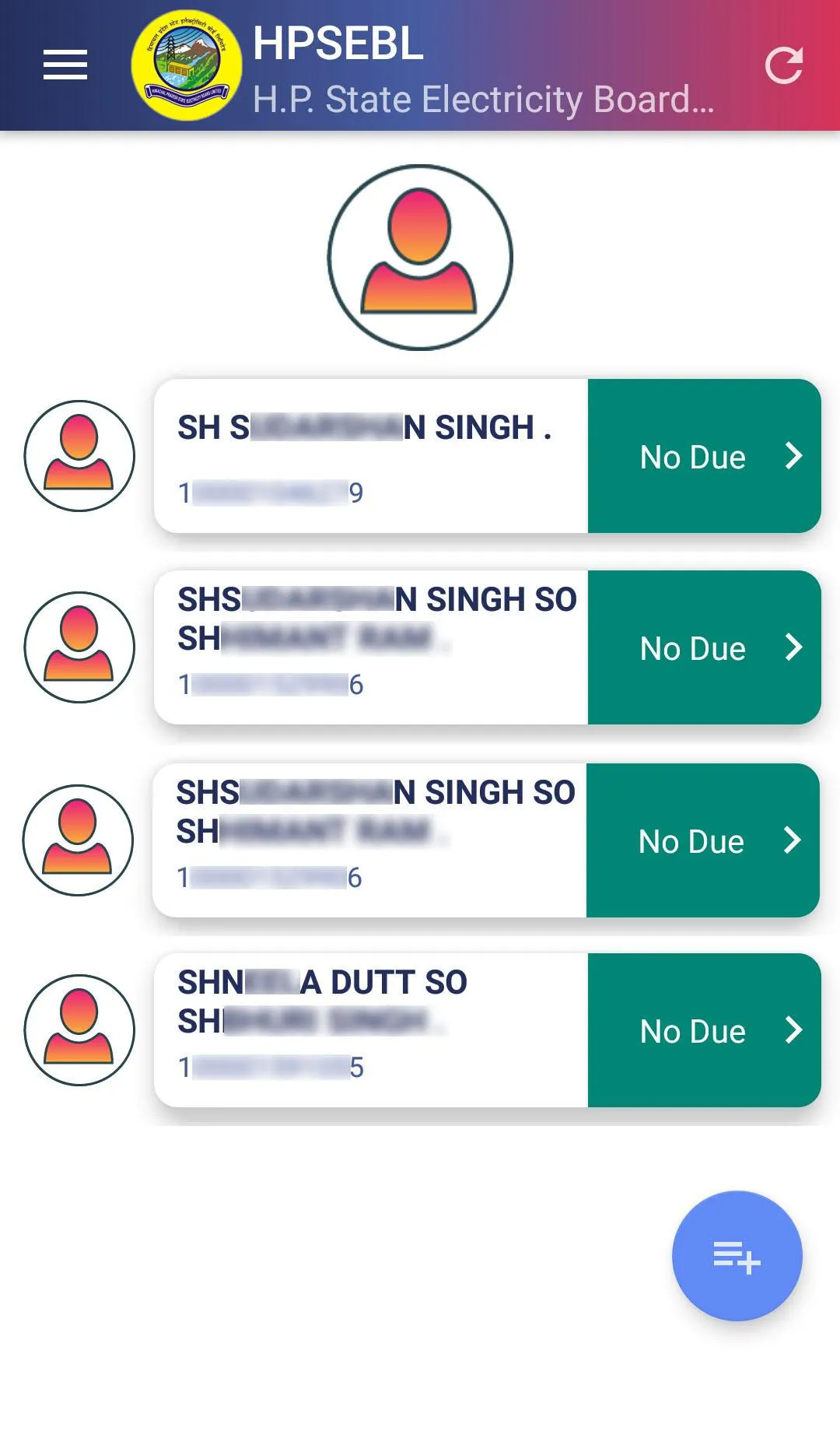Tap No Due on the DUTT account
The image size is (840, 1438).
click(x=703, y=1030)
